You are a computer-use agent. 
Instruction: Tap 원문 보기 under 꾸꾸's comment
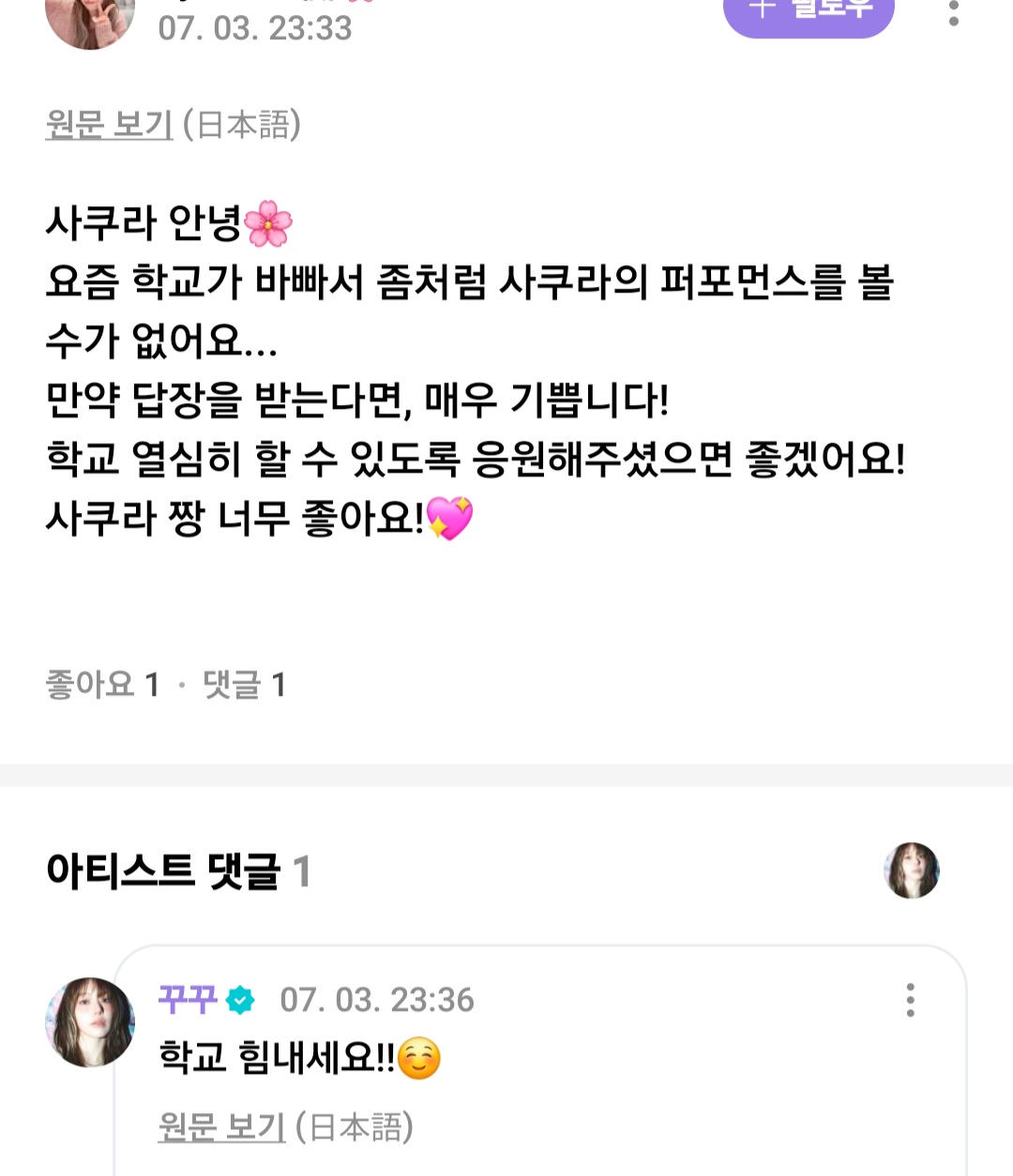[x=222, y=1127]
